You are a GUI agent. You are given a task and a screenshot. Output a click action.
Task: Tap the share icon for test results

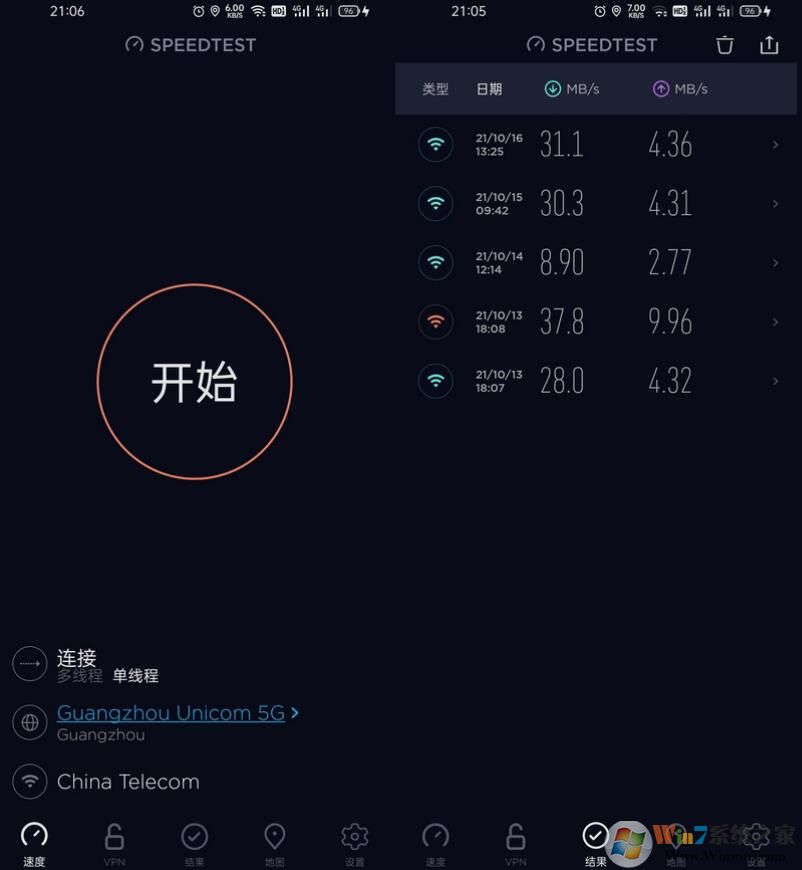769,44
